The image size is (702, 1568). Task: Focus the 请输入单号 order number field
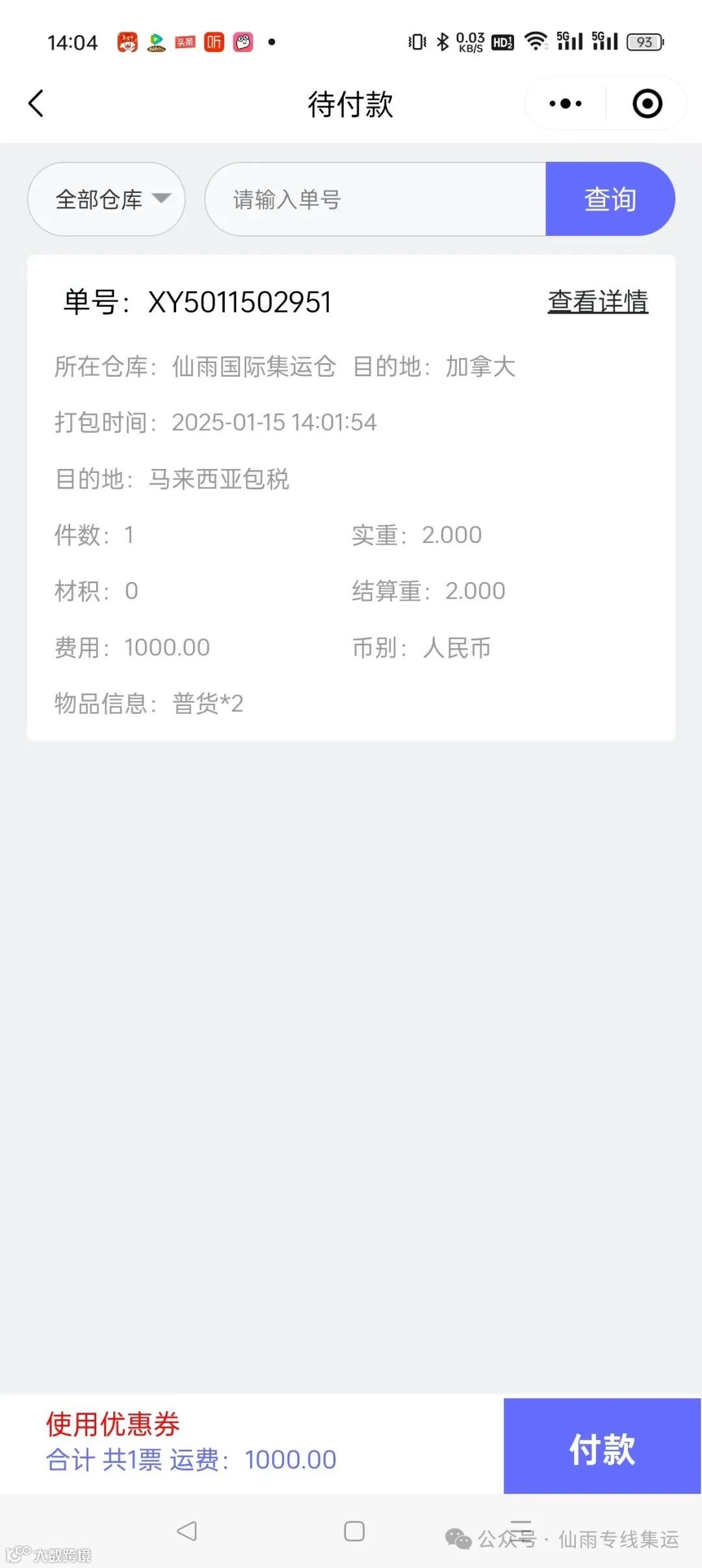point(376,199)
